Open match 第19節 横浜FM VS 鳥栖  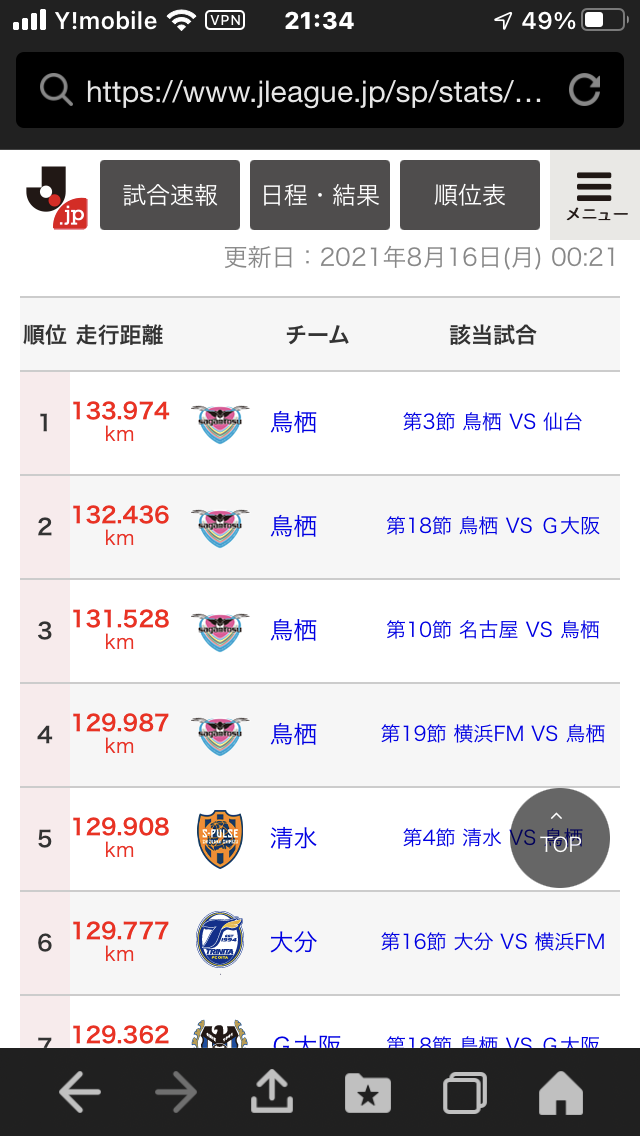tap(493, 734)
